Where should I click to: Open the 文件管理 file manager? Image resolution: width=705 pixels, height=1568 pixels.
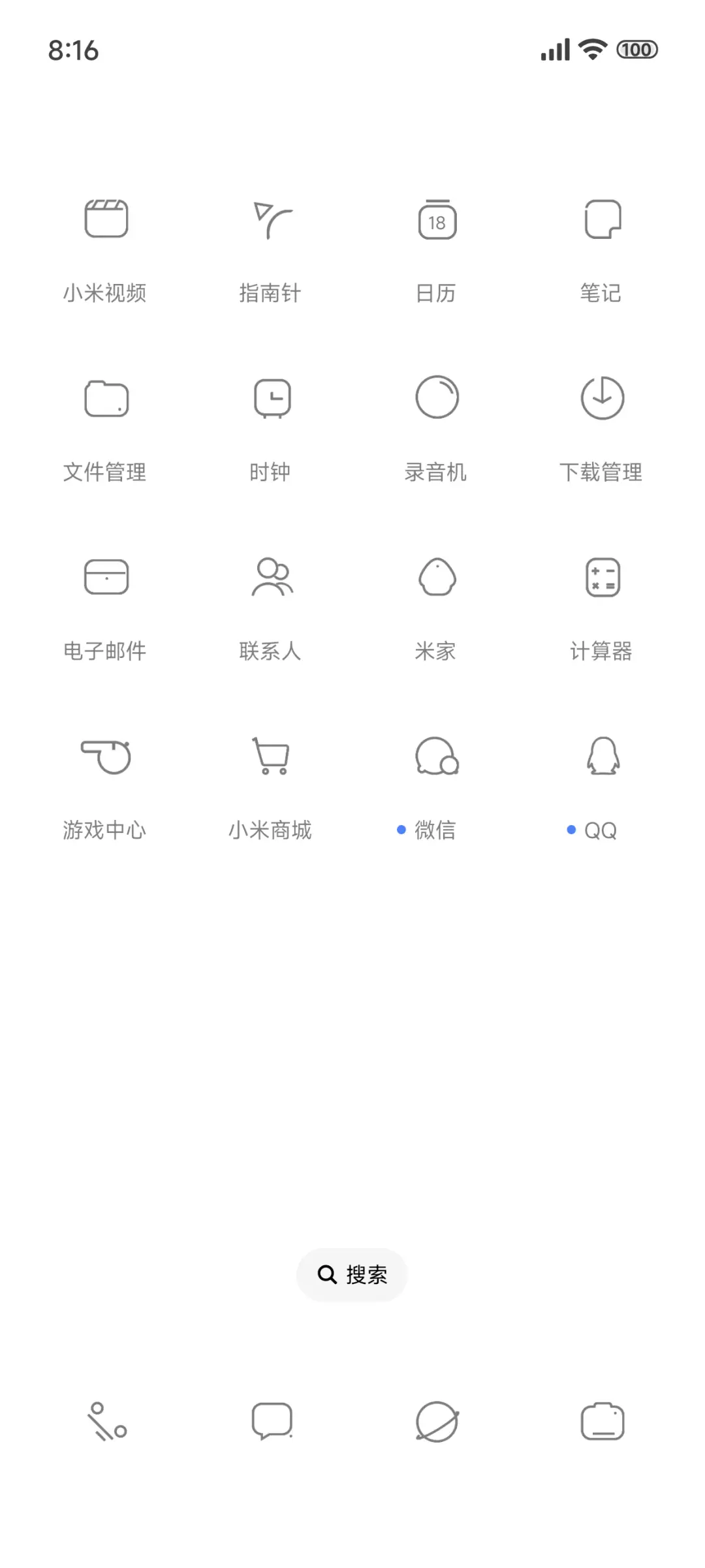[106, 398]
